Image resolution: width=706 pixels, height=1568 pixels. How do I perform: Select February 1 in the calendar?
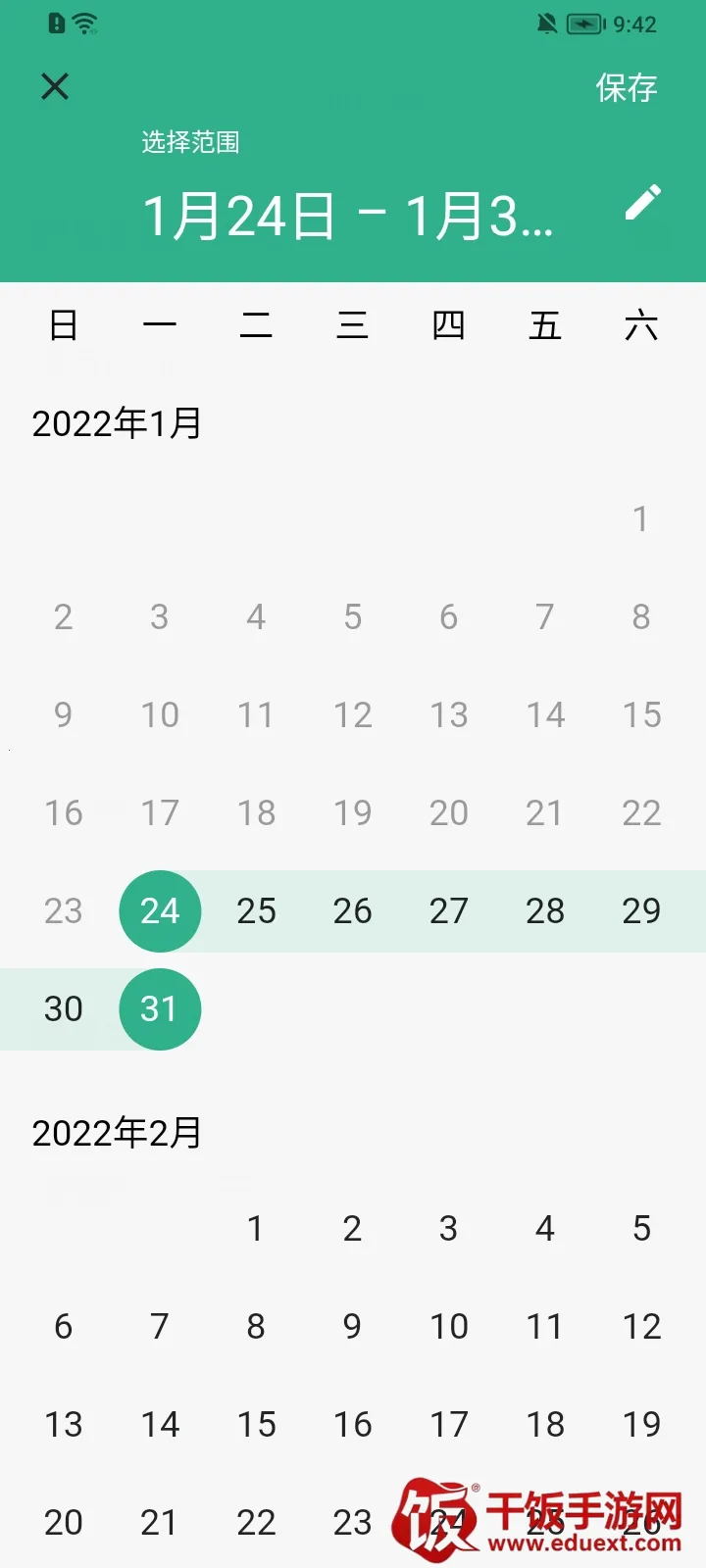pyautogui.click(x=256, y=1229)
